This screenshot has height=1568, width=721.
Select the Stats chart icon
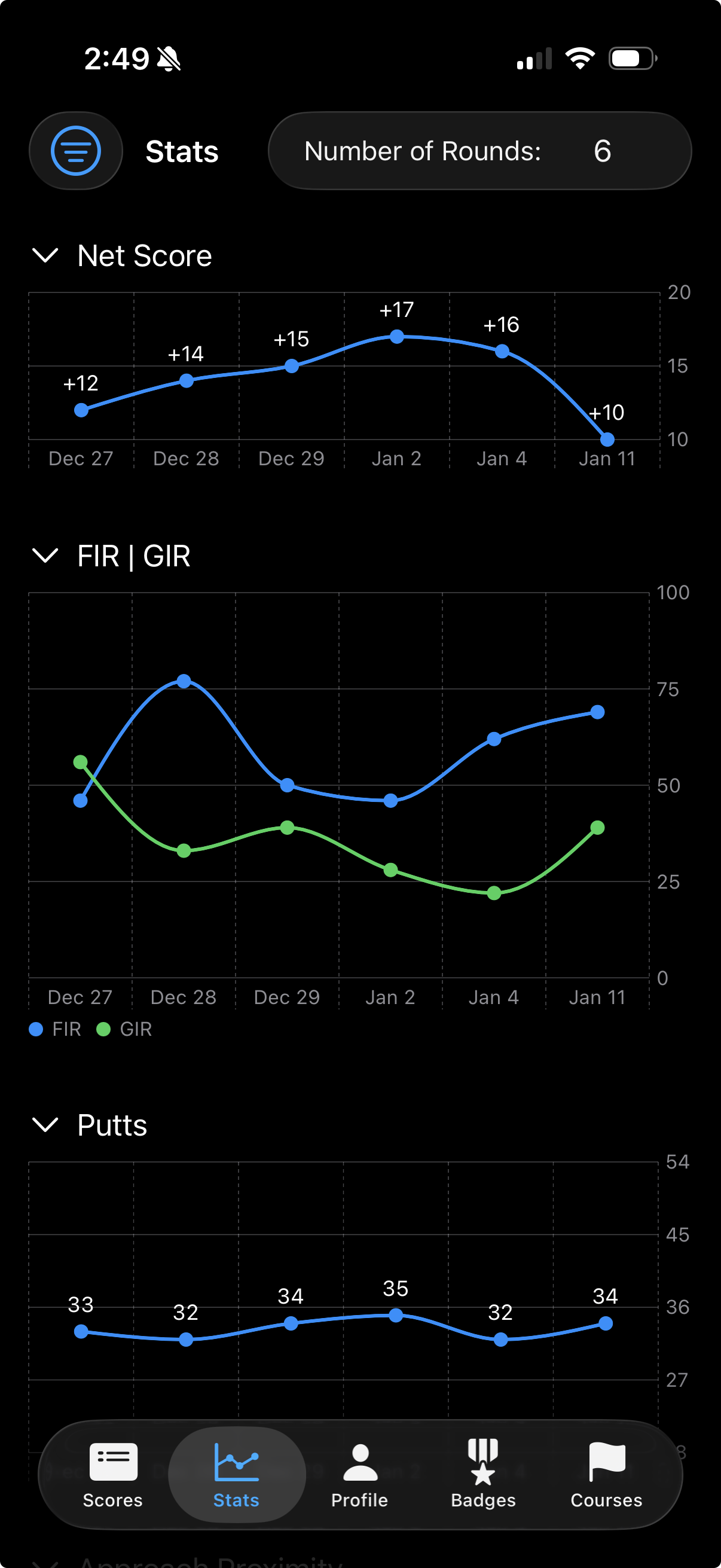point(236,1460)
